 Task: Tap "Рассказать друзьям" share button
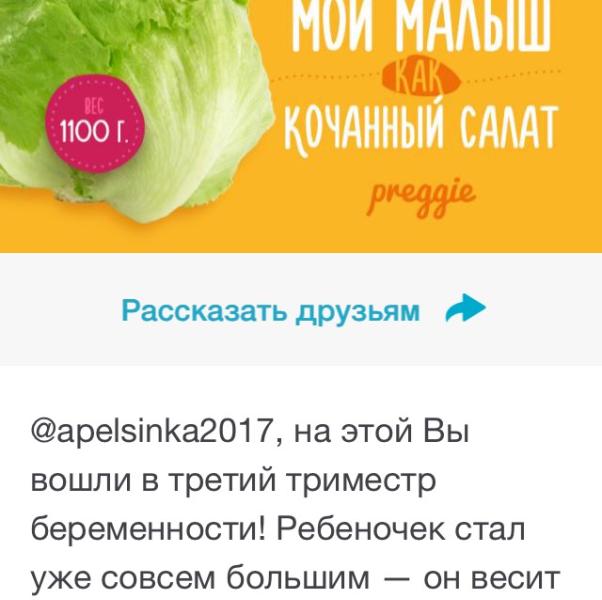302,310
